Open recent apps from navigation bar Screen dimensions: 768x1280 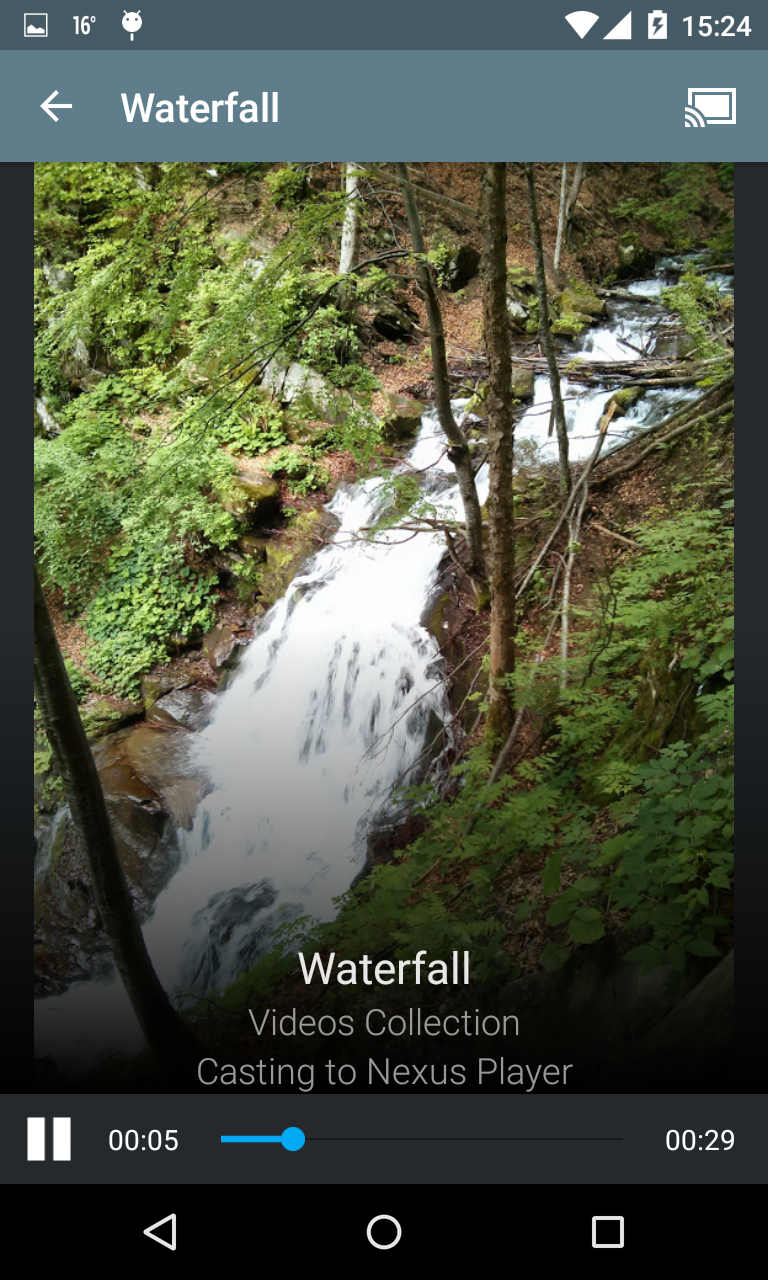coord(607,1232)
